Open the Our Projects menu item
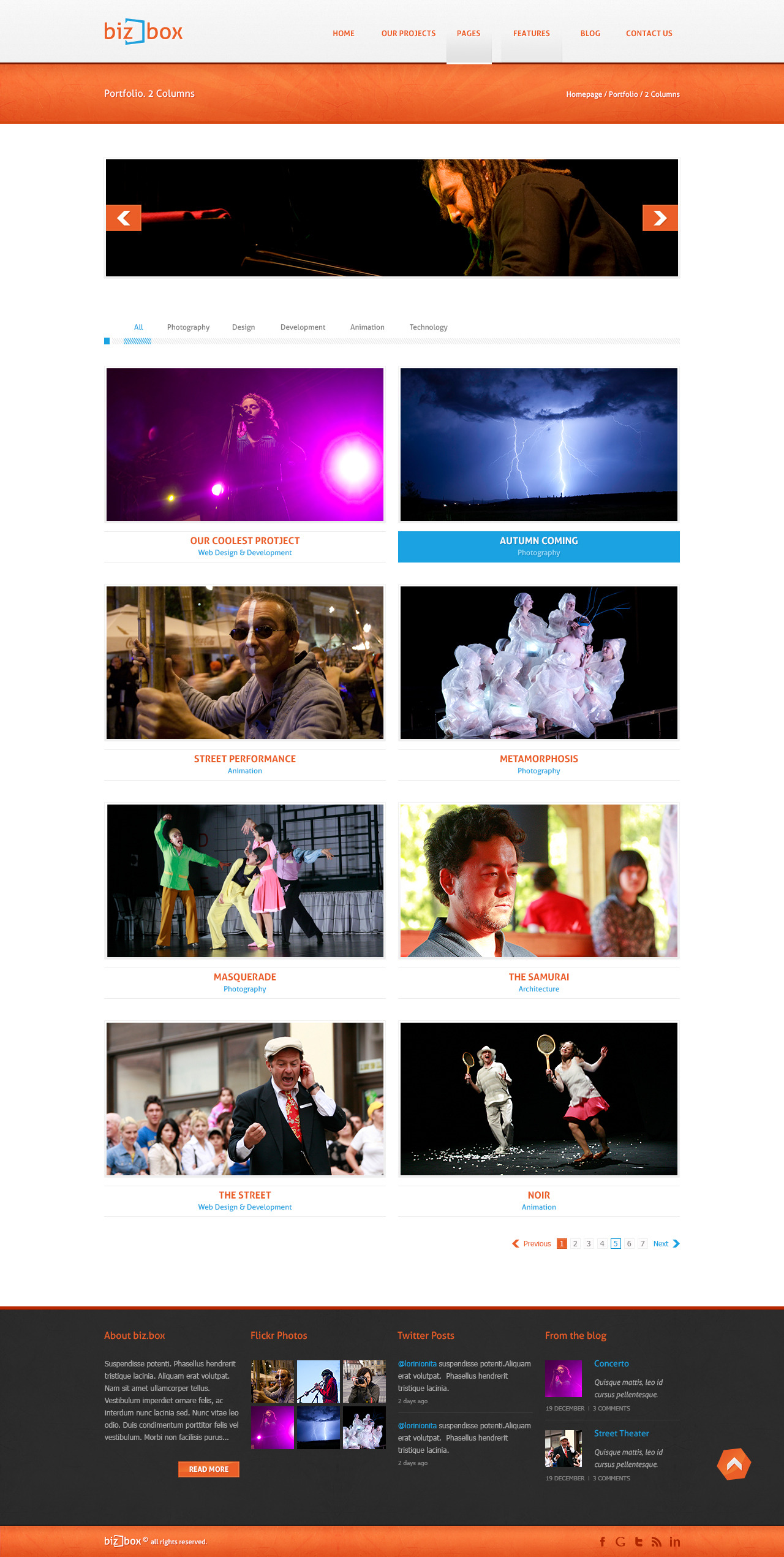The width and height of the screenshot is (784, 1557). [x=408, y=34]
